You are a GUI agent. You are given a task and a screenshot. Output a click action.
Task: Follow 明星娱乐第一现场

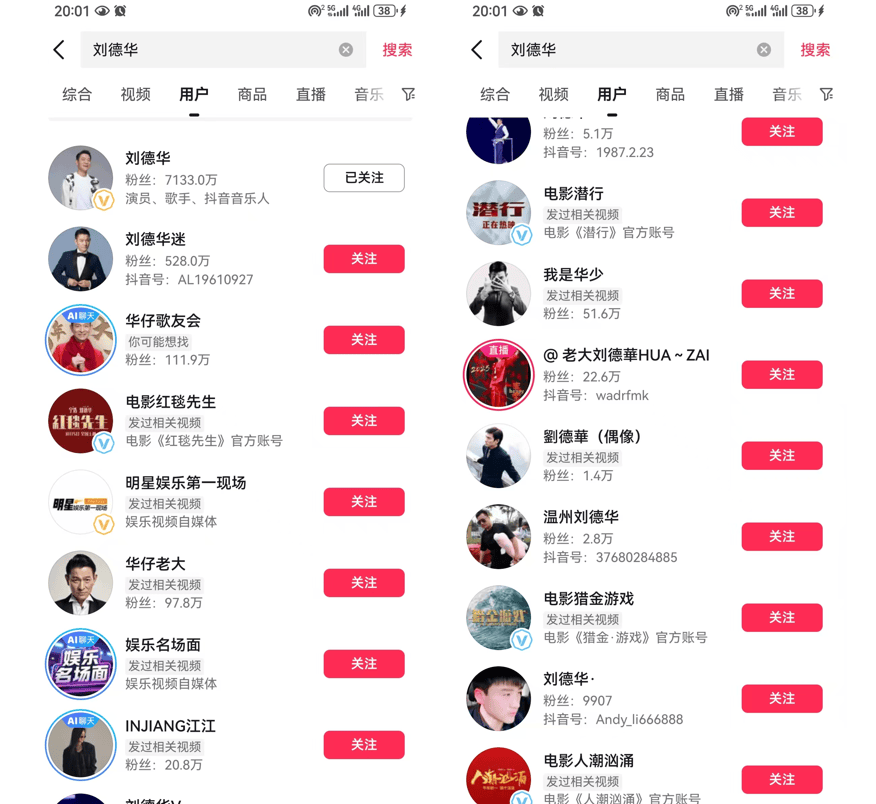click(363, 502)
